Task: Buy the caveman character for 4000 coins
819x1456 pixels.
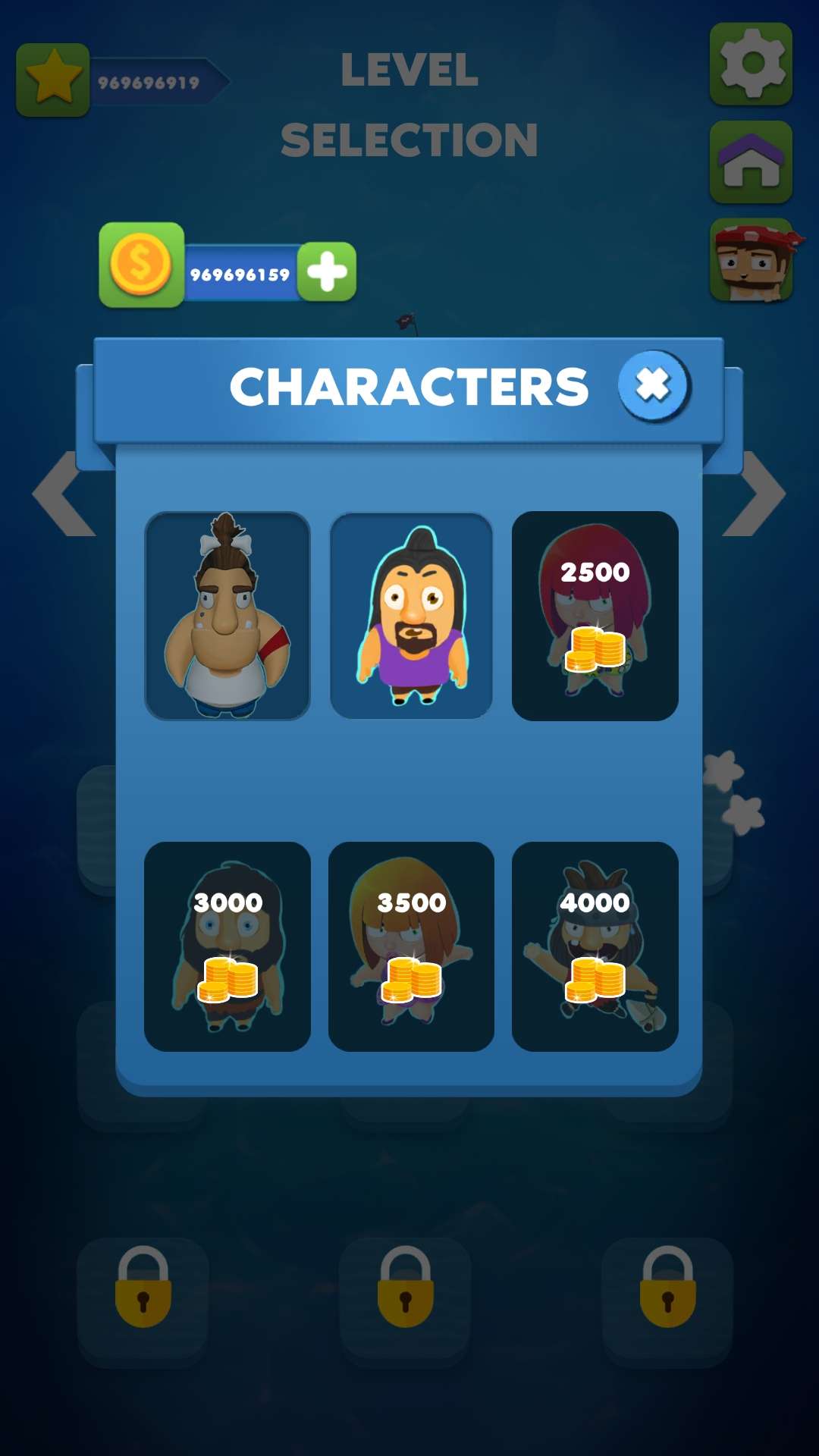Action: 595,946
